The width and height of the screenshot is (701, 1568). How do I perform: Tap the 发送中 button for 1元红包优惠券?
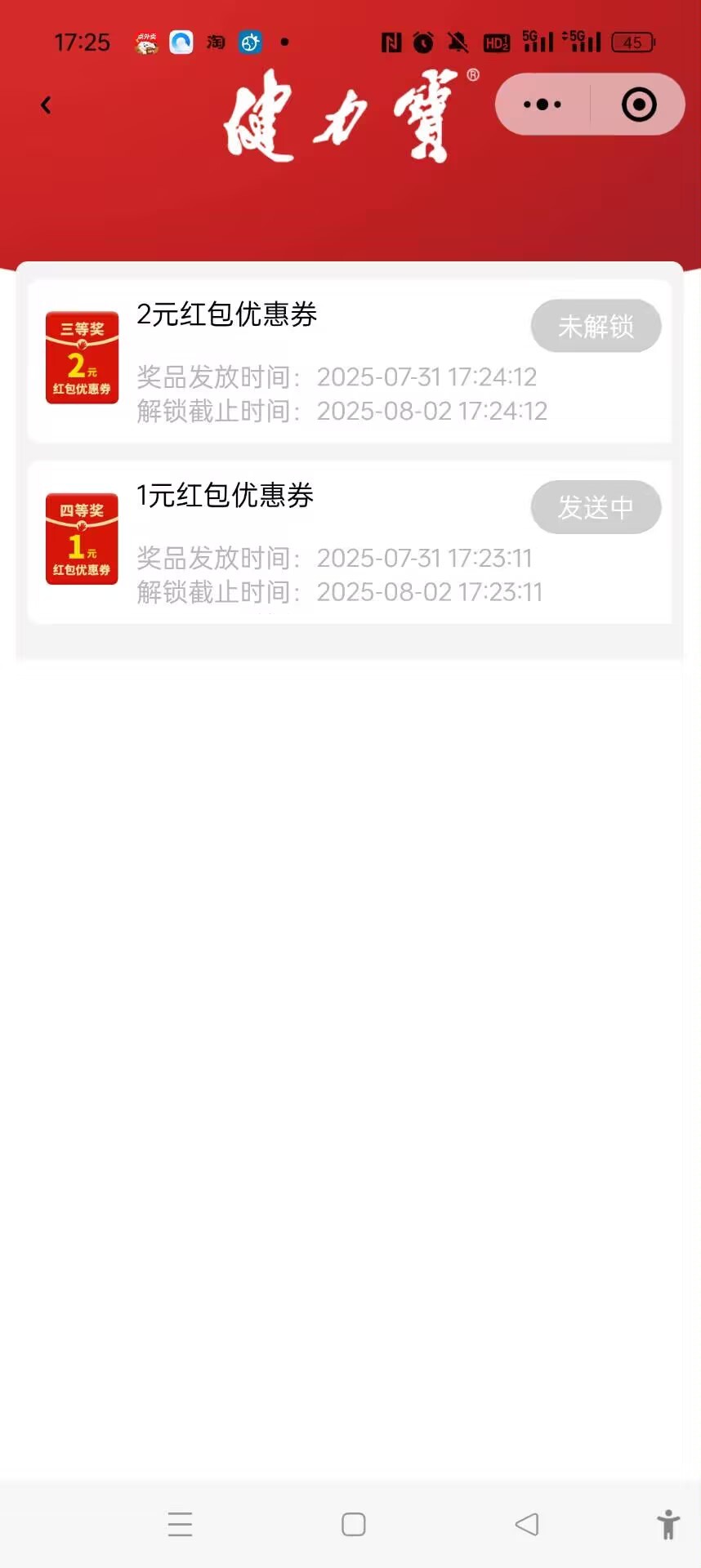596,508
